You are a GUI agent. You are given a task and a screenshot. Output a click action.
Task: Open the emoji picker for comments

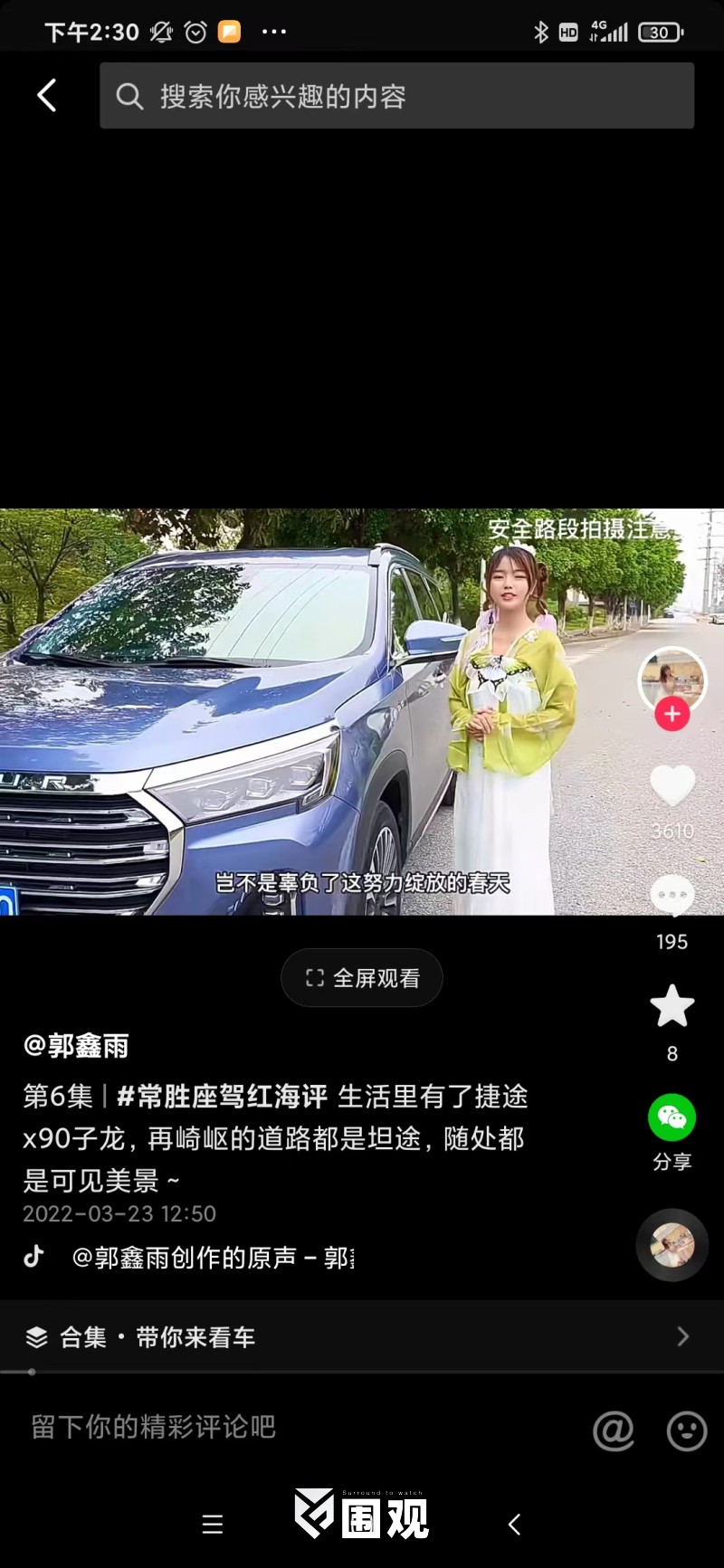686,1430
